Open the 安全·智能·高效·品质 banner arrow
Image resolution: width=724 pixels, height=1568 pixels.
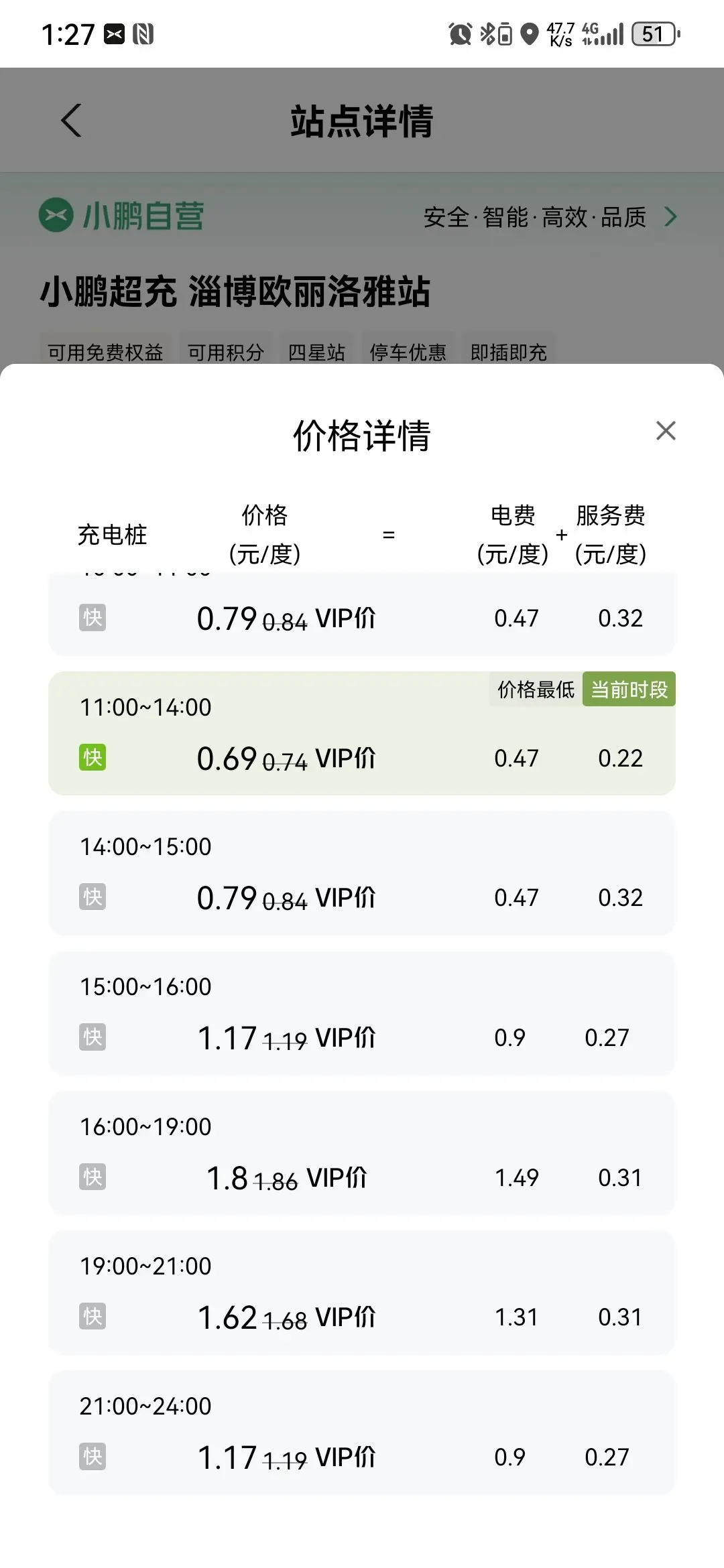tap(670, 216)
